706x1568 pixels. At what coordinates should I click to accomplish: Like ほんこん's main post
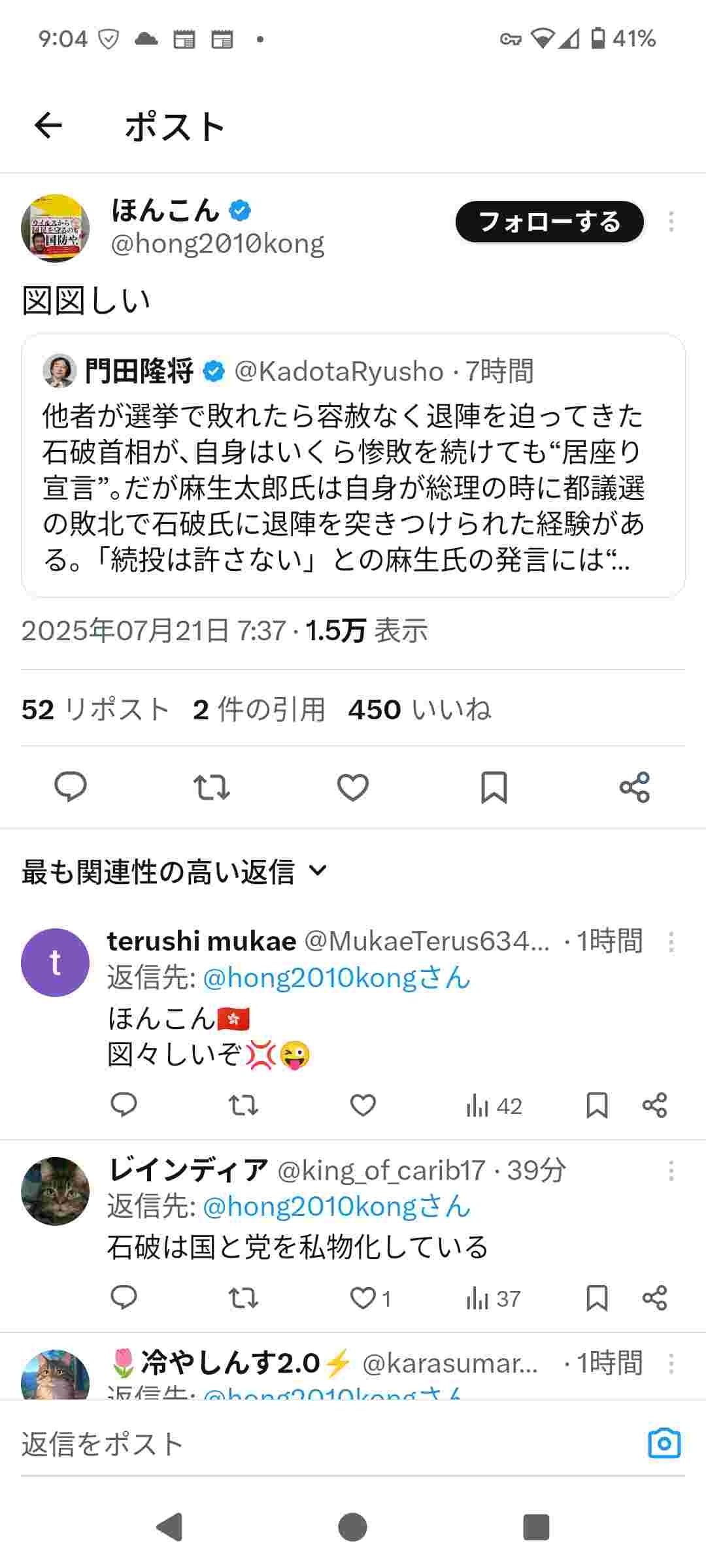(353, 787)
